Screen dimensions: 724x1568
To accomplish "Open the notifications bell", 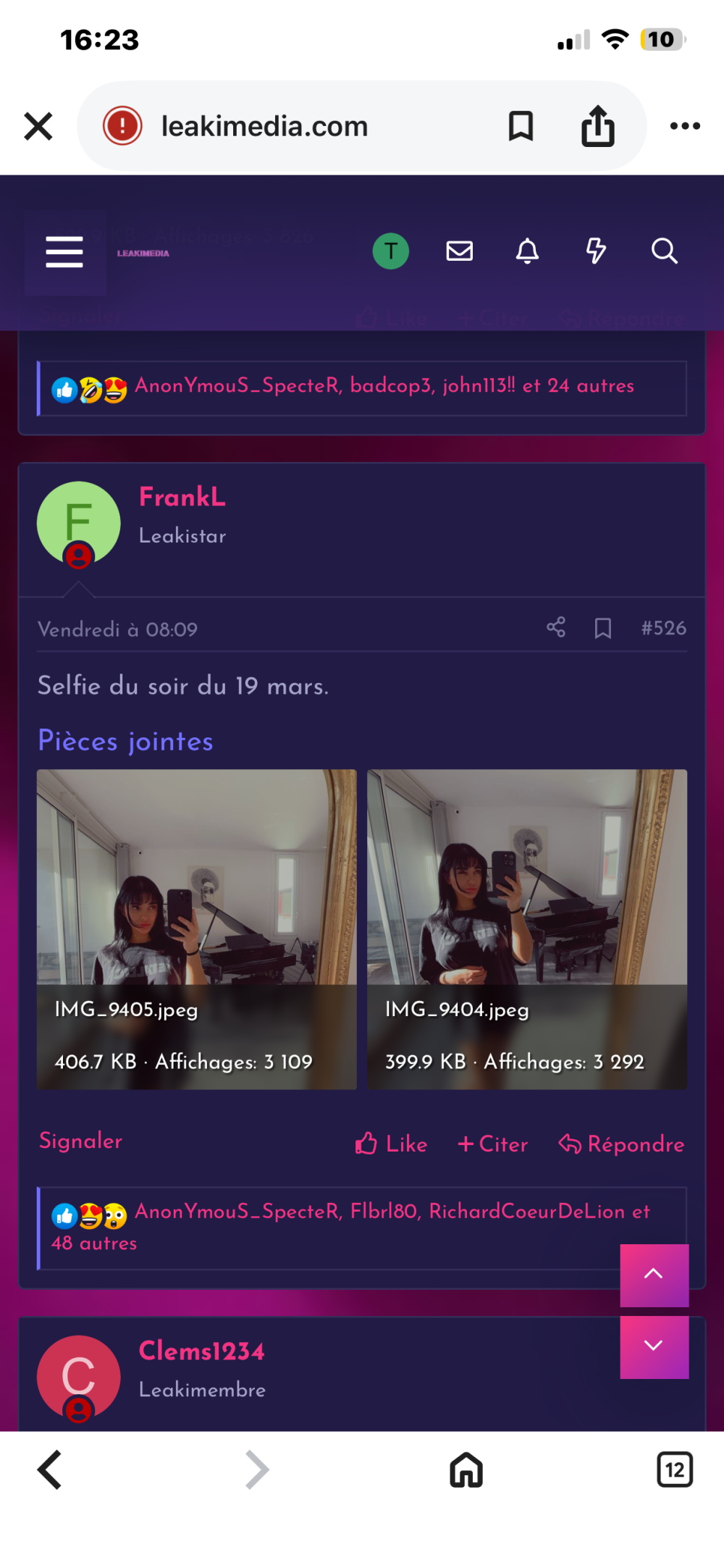I will click(x=527, y=251).
